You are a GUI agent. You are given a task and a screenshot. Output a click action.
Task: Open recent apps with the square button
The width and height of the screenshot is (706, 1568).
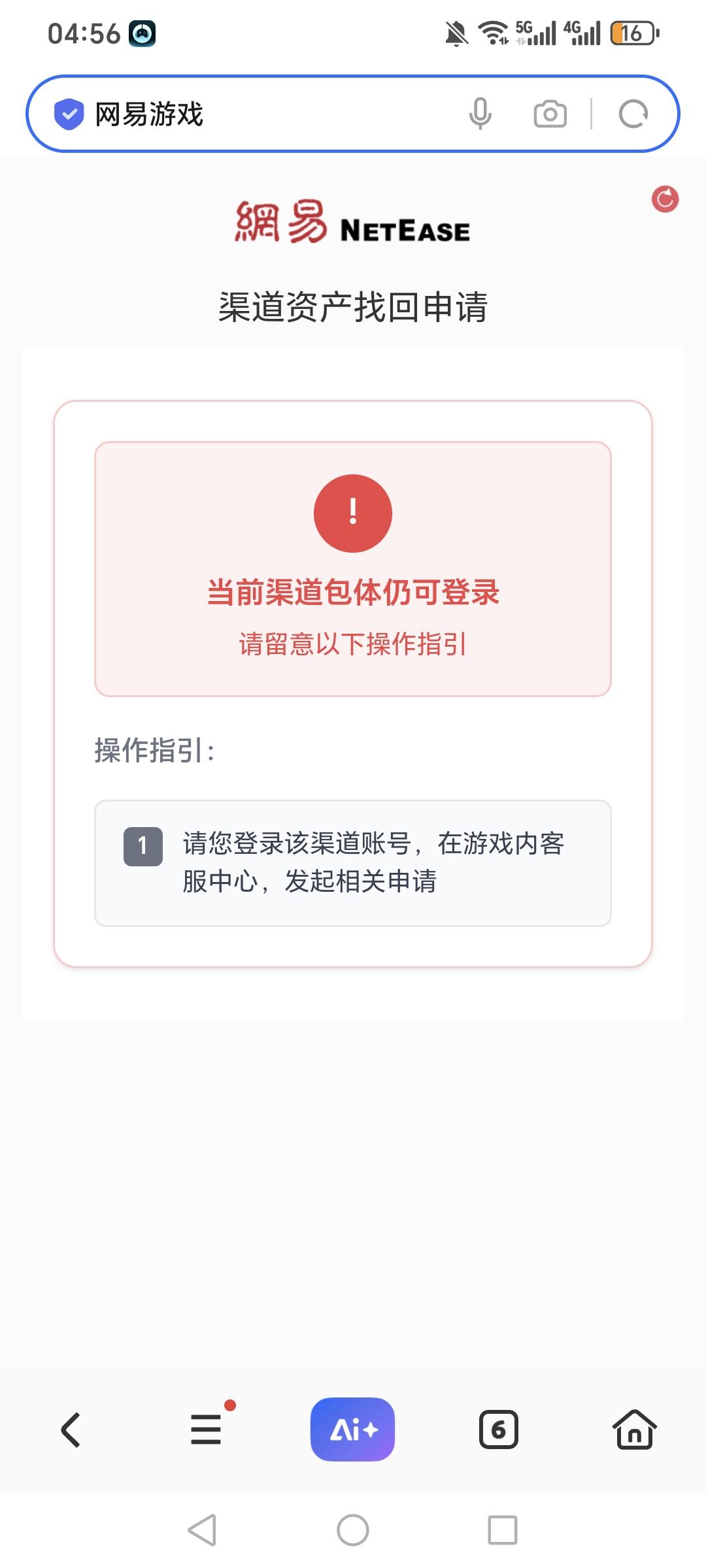[x=503, y=1530]
